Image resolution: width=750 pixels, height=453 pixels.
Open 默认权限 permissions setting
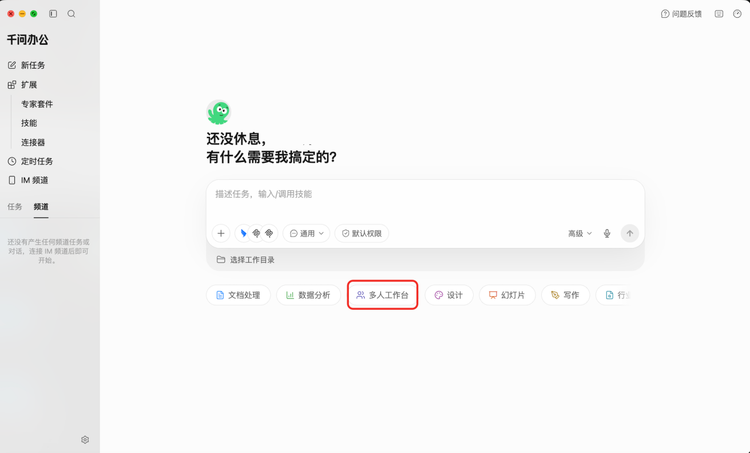click(x=362, y=233)
